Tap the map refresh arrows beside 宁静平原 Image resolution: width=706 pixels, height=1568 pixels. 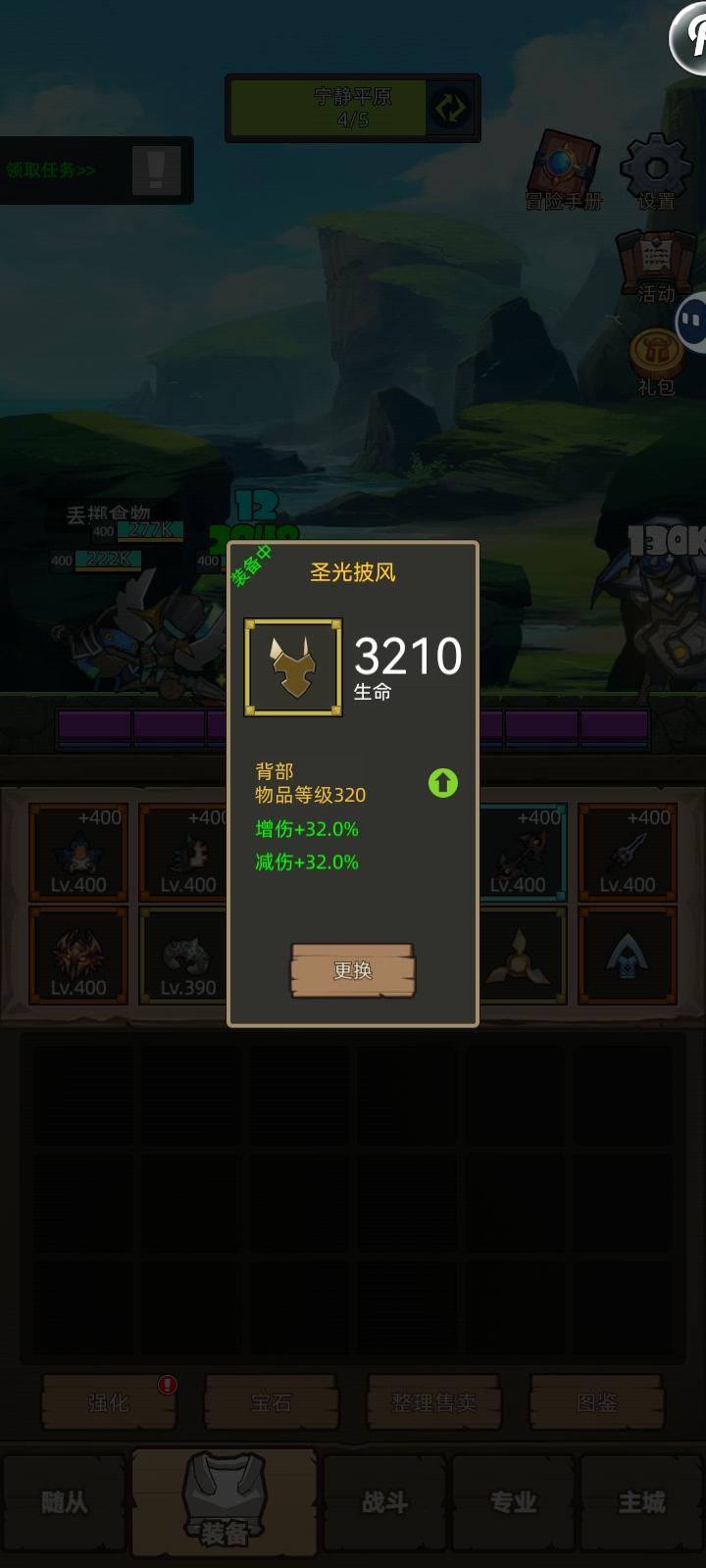coord(449,108)
